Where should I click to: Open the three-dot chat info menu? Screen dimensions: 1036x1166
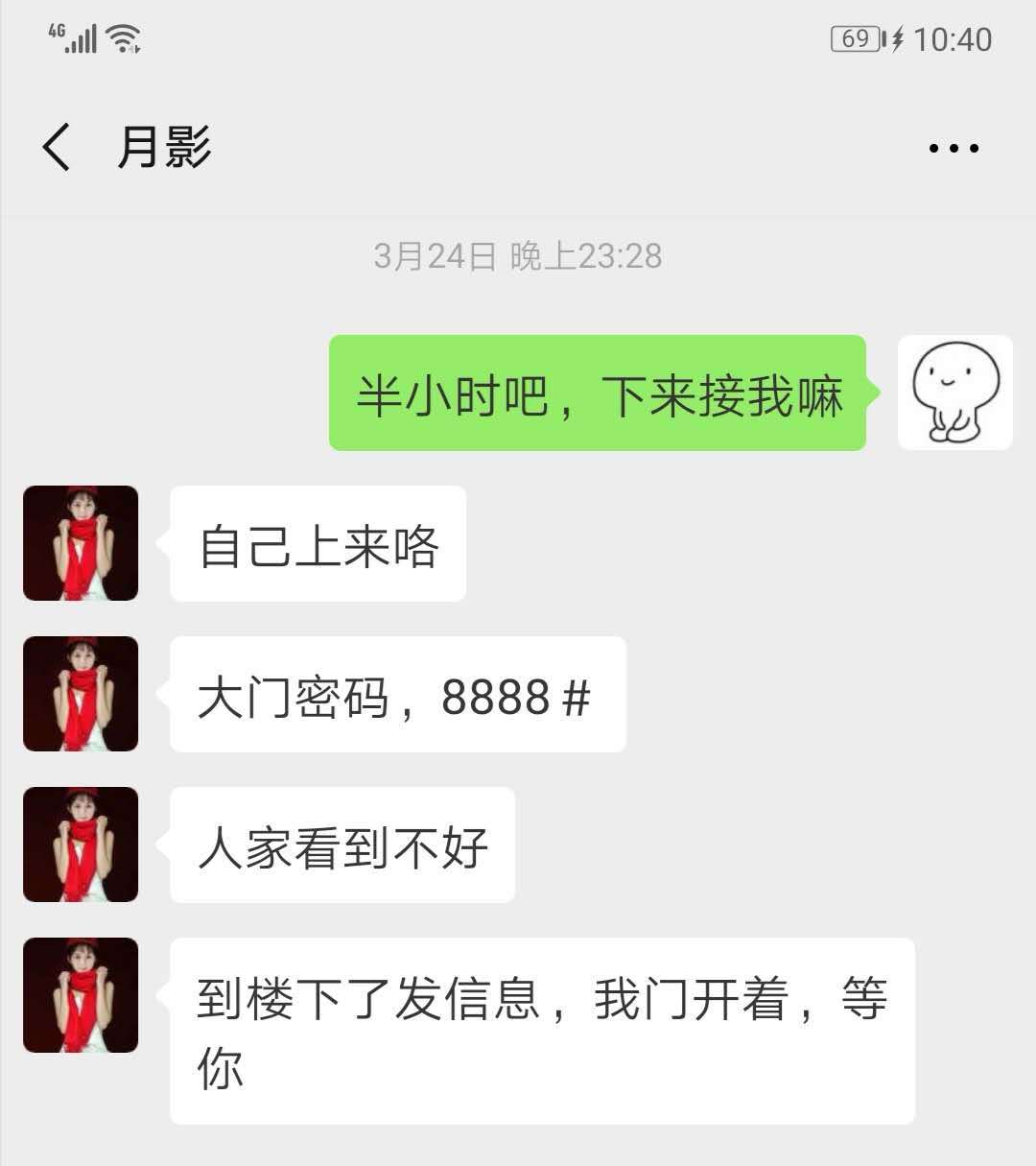954,149
